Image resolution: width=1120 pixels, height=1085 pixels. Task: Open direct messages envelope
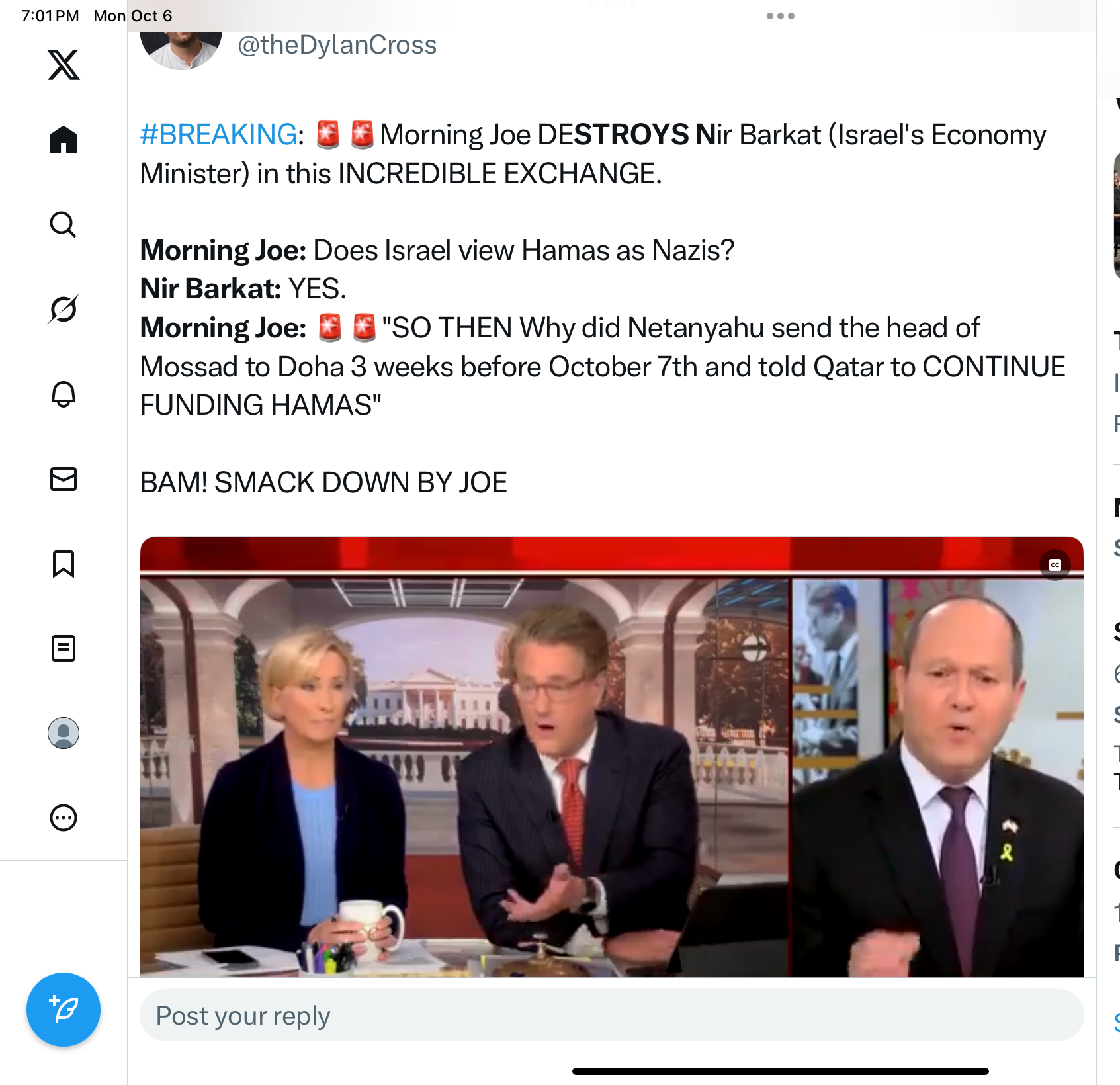pyautogui.click(x=64, y=479)
